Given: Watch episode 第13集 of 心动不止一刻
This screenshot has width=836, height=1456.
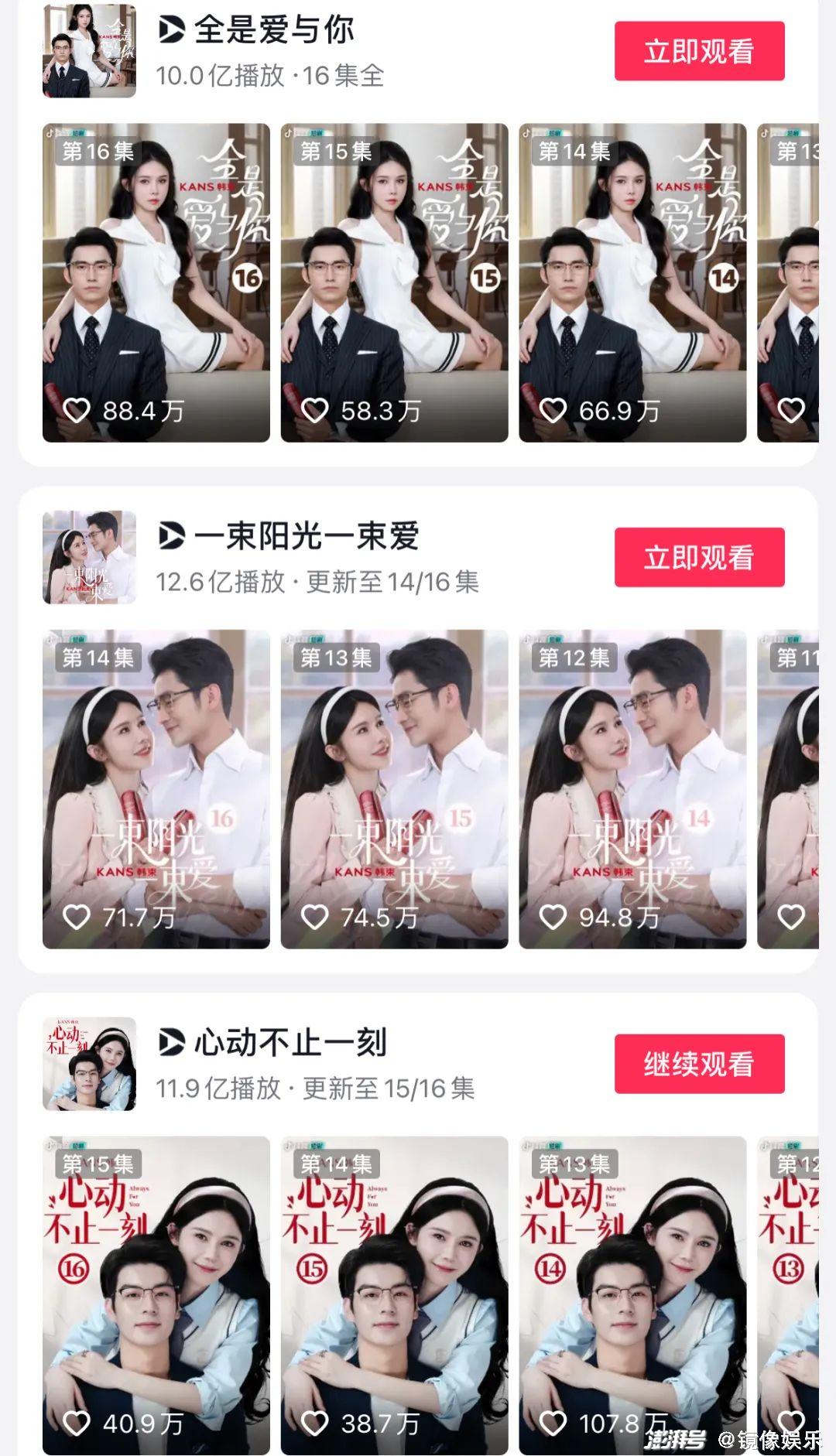Looking at the screenshot, I should pyautogui.click(x=632, y=1295).
